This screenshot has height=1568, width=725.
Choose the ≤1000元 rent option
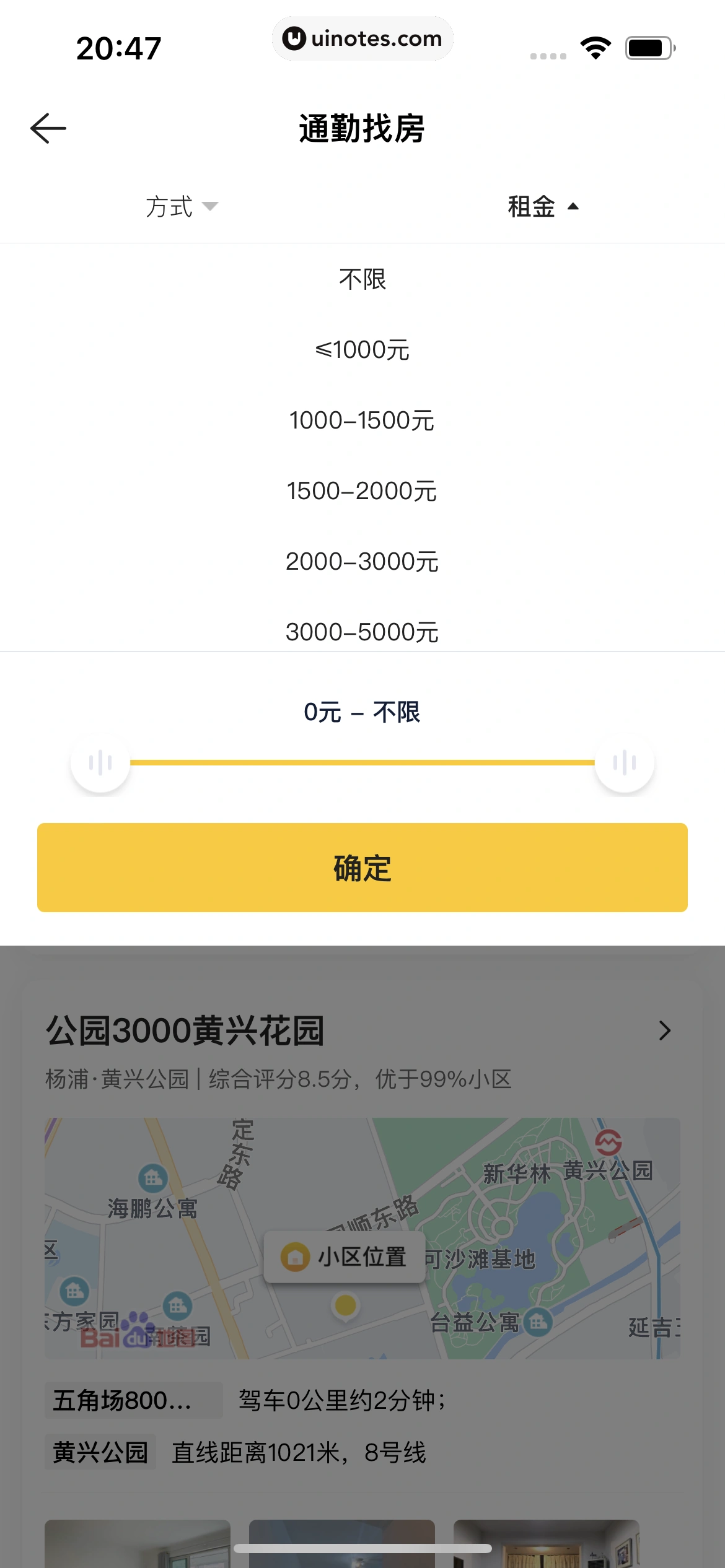click(x=362, y=350)
